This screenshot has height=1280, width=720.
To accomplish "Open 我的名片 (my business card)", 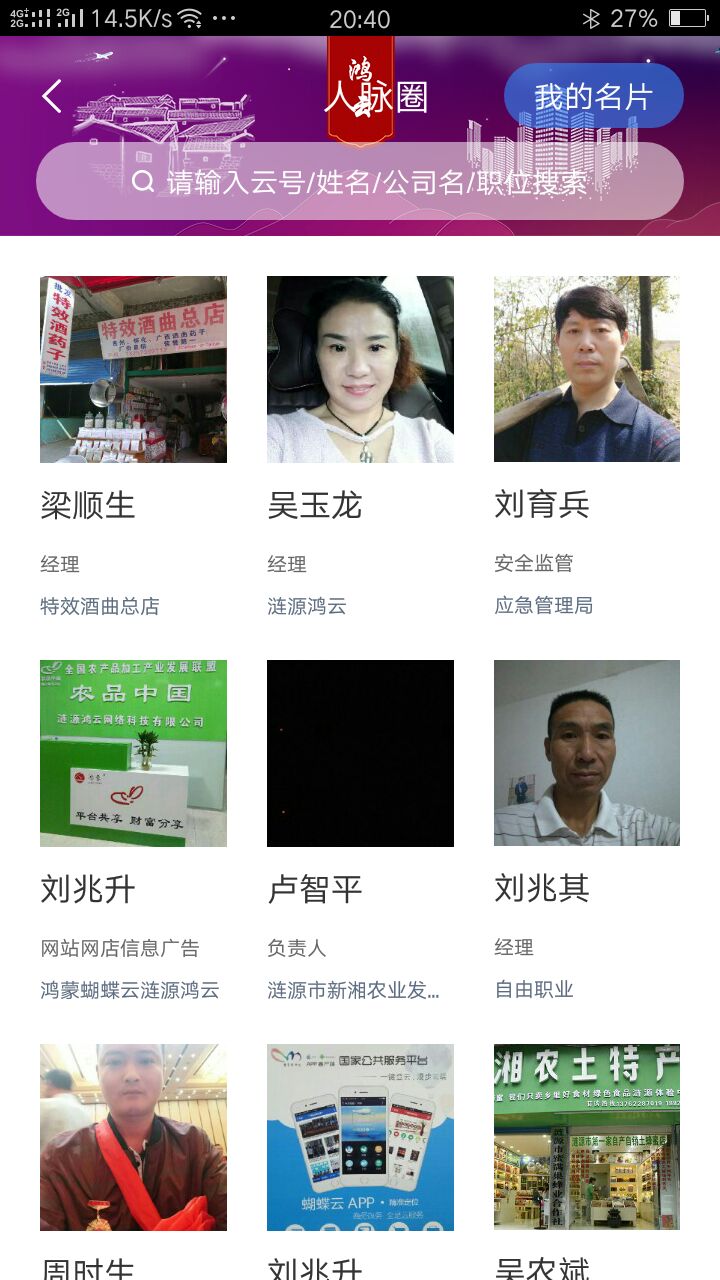I will pyautogui.click(x=593, y=97).
